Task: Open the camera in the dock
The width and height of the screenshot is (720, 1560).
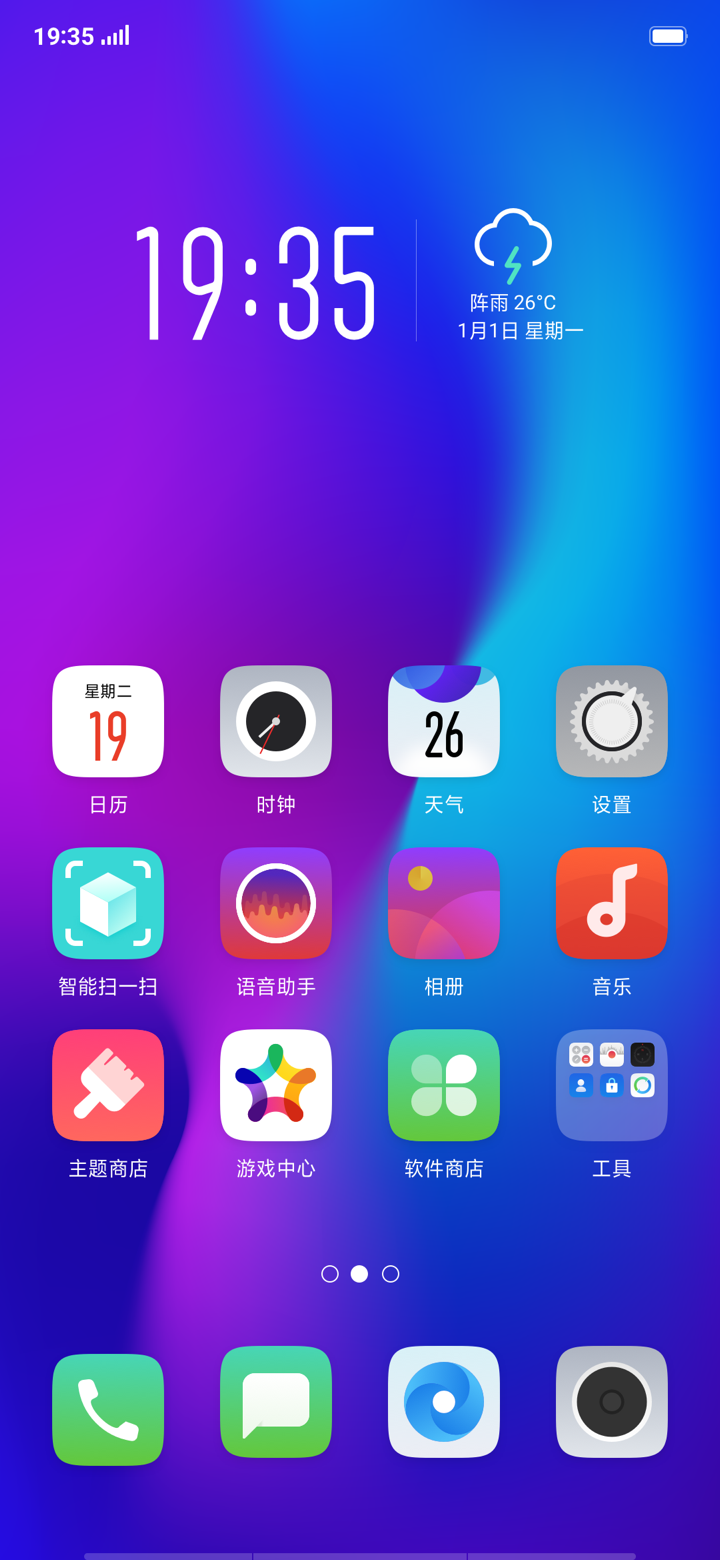Action: (x=612, y=1402)
